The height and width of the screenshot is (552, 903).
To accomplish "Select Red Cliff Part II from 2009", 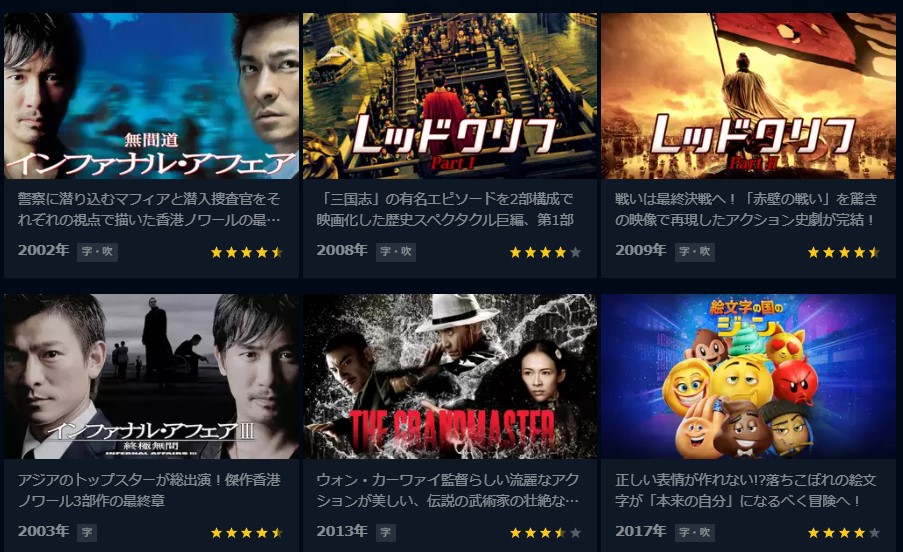I will pyautogui.click(x=748, y=97).
